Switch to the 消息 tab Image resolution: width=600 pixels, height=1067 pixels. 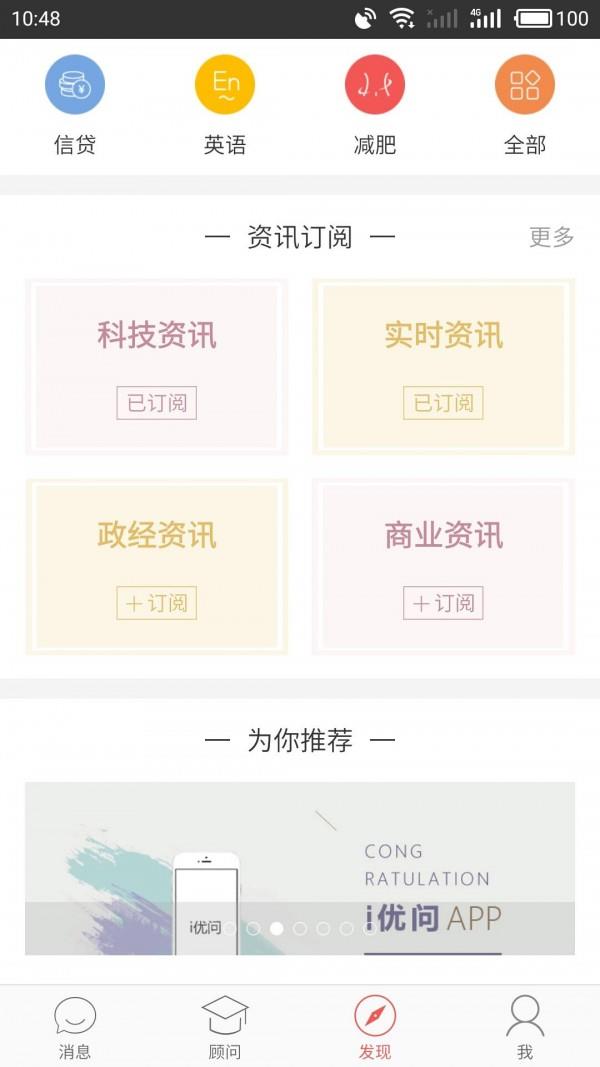[75, 1027]
